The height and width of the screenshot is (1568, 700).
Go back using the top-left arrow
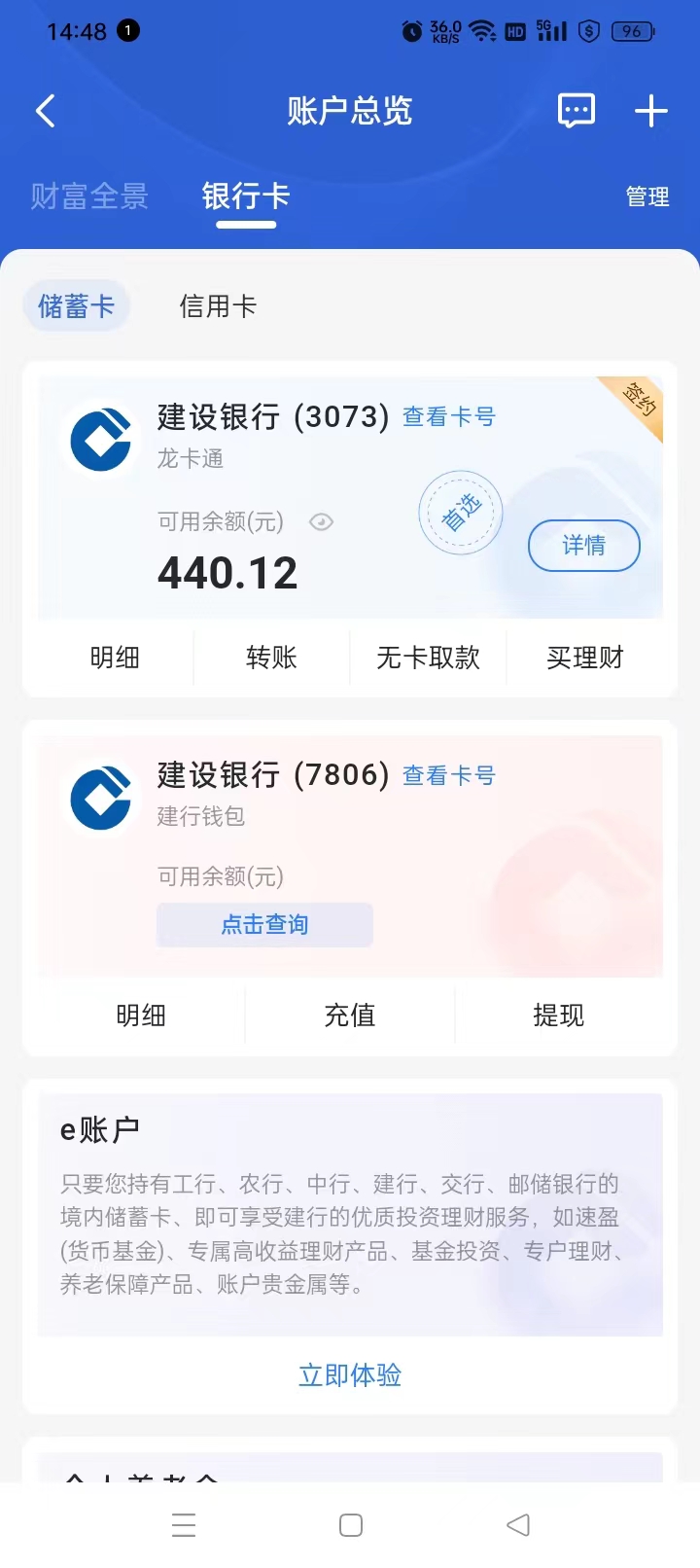[x=45, y=111]
